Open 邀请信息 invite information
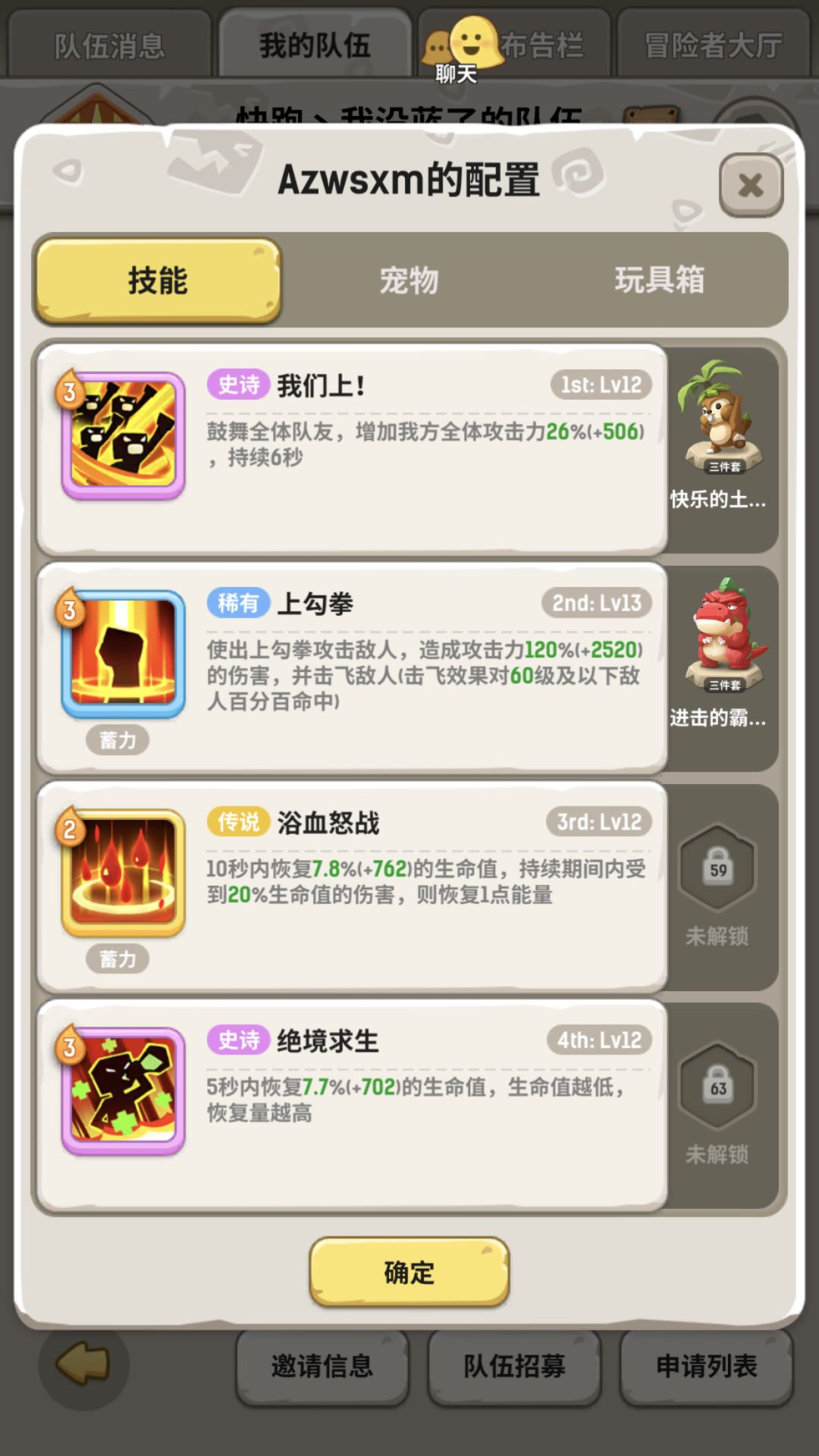Screen dimensions: 819x1456 click(x=322, y=1369)
